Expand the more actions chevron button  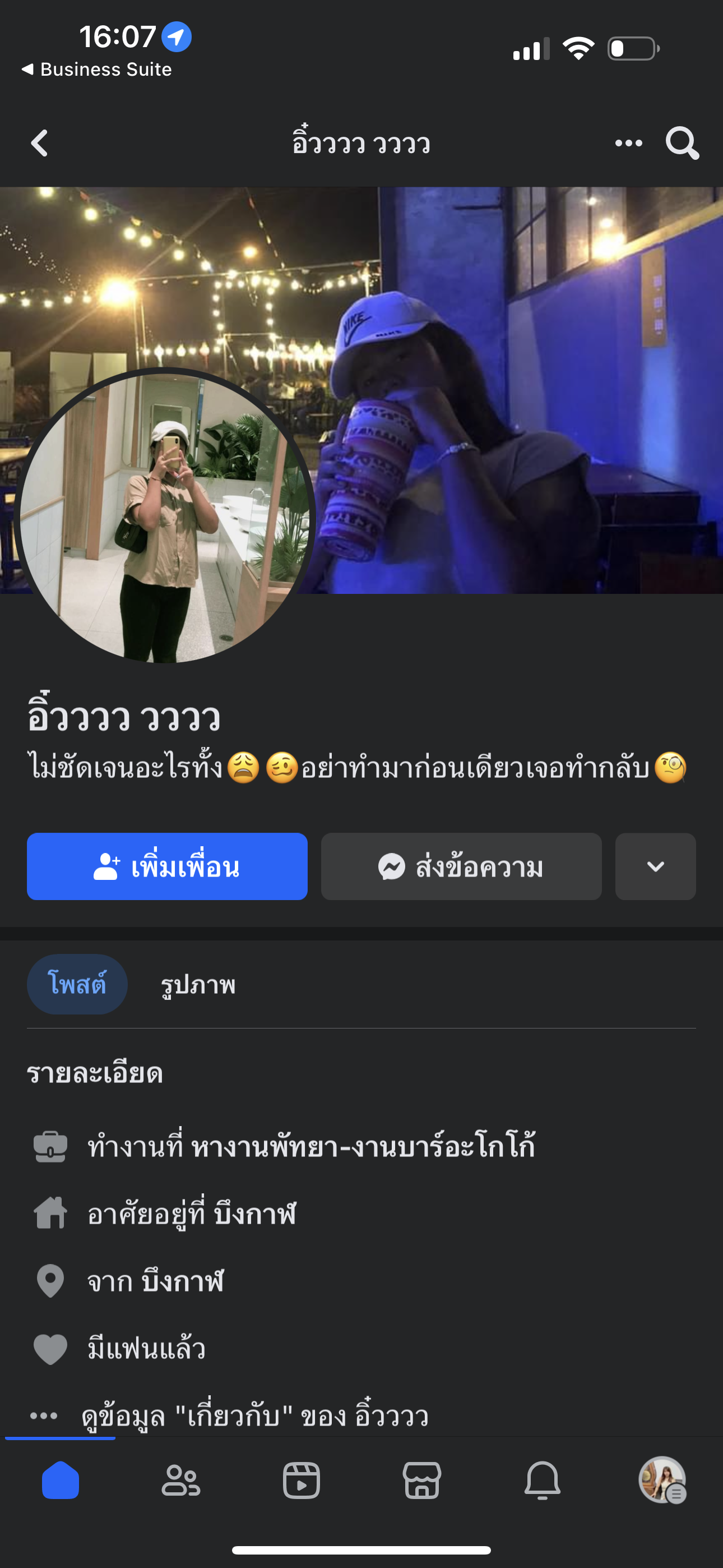pos(655,866)
